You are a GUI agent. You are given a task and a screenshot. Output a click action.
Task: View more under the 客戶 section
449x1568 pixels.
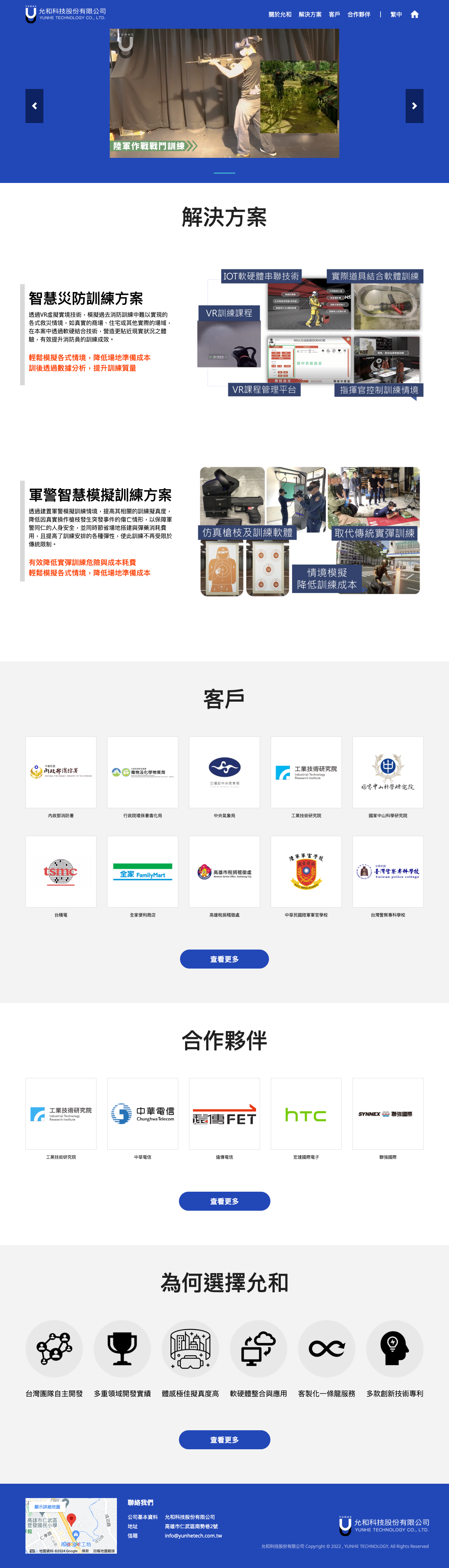224,959
